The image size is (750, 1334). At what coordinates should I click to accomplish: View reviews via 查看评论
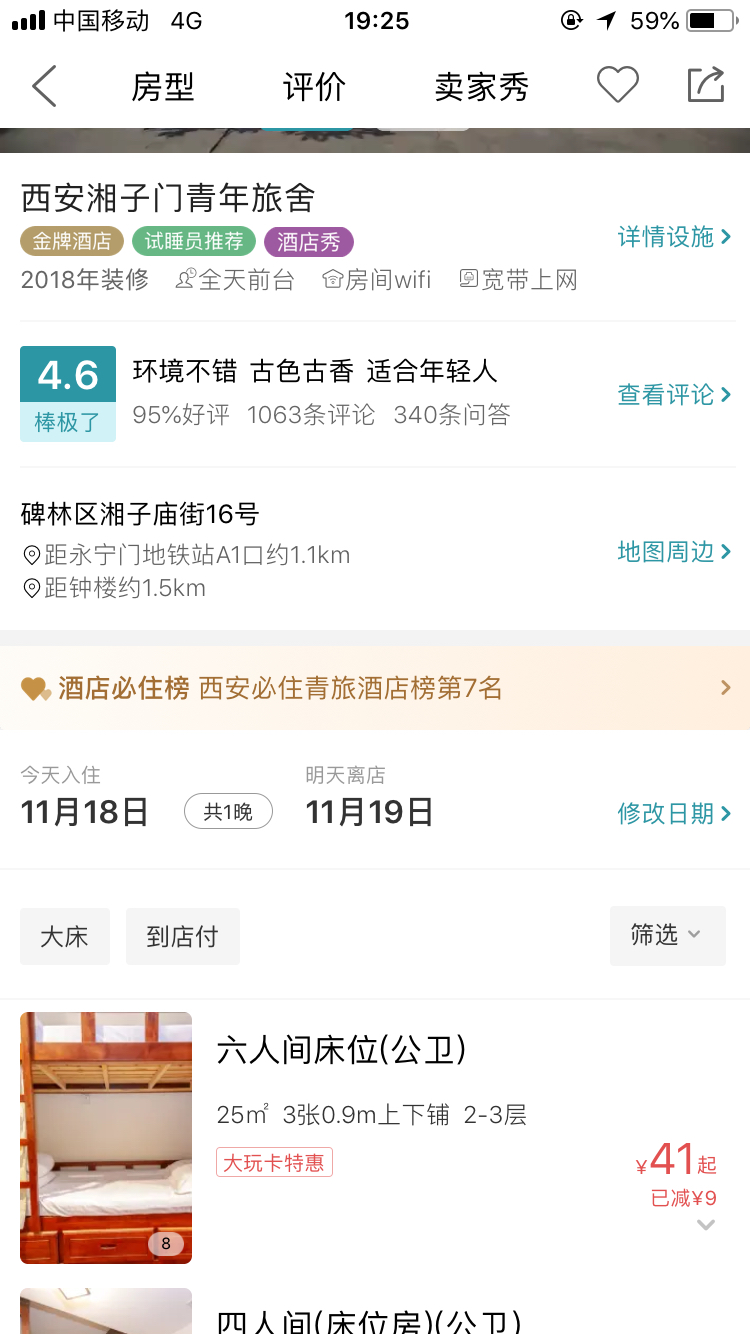click(674, 395)
